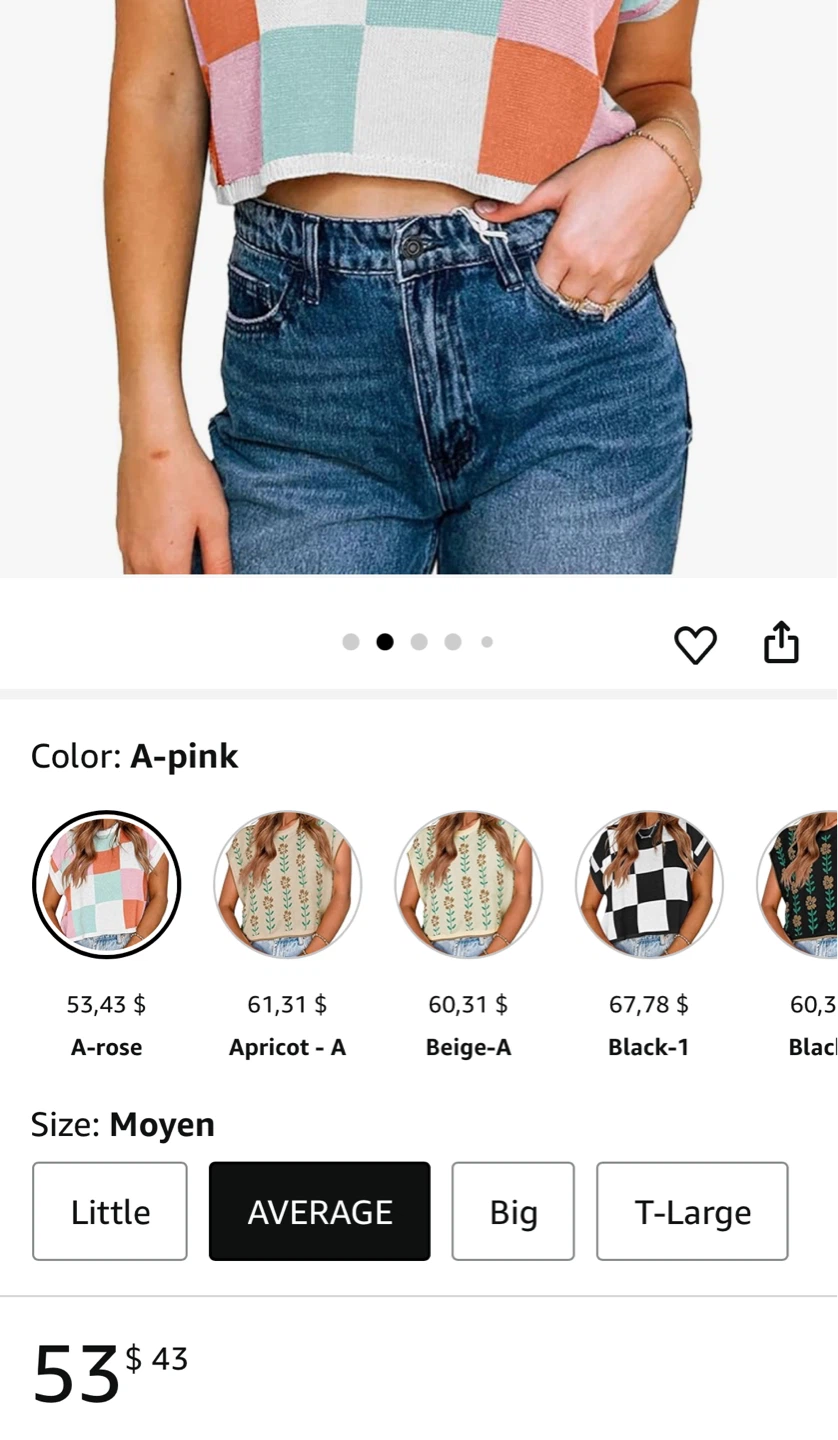
Task: Add this top to wishlist with heart icon
Action: click(x=695, y=645)
